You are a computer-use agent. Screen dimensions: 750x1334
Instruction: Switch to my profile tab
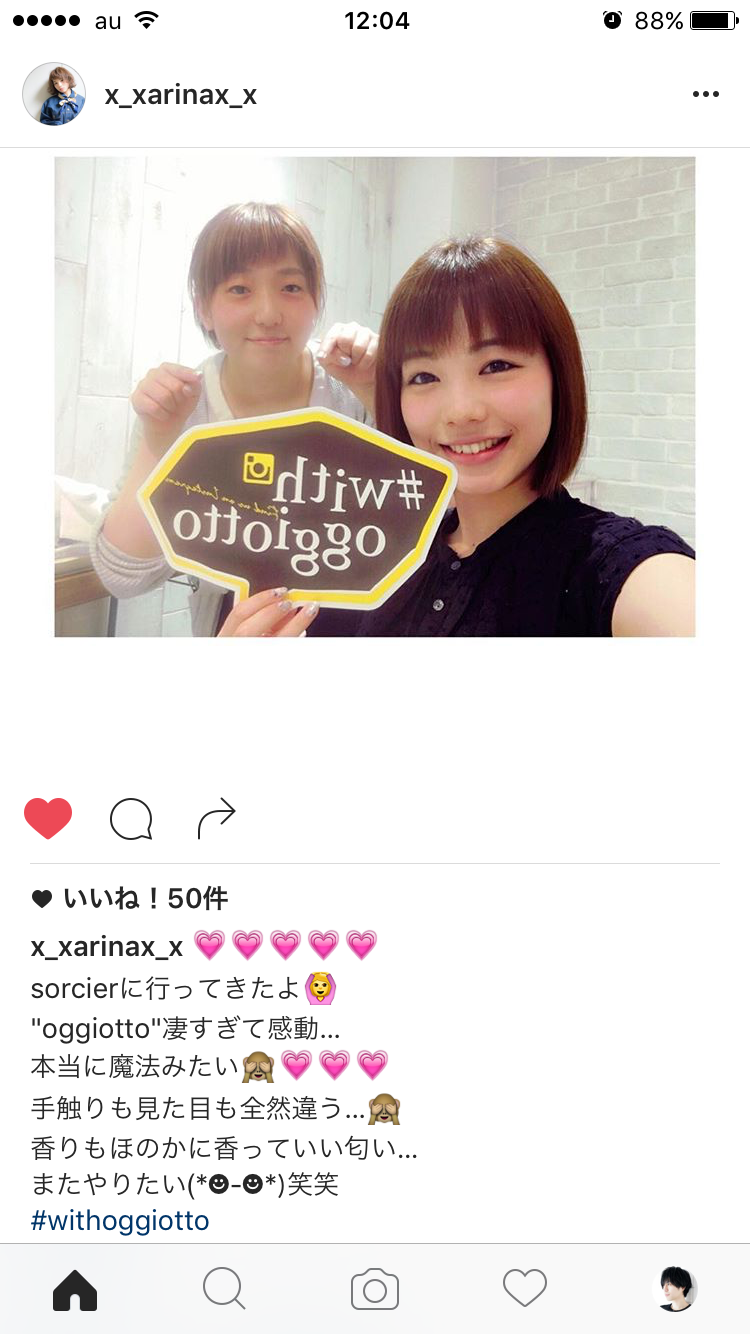675,1289
